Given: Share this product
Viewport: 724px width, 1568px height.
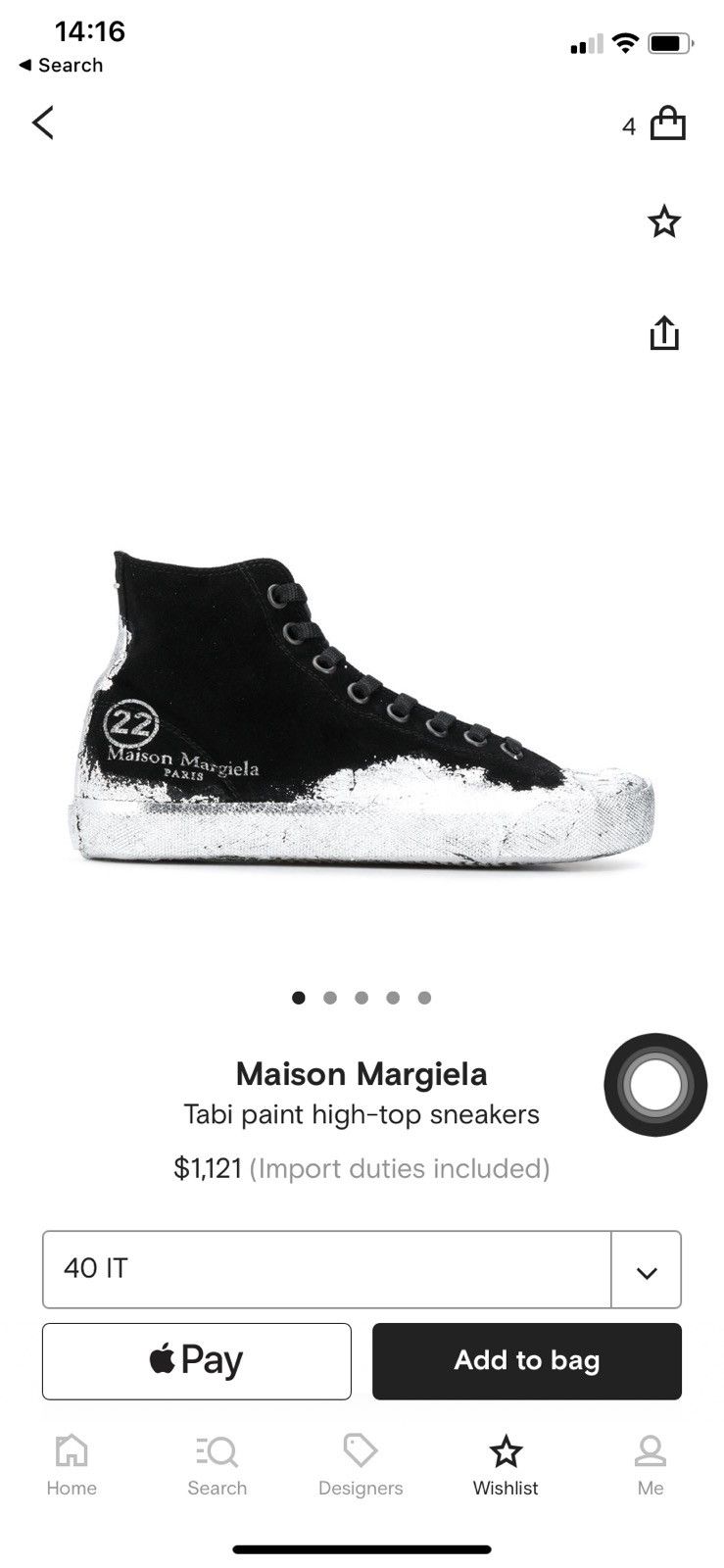Looking at the screenshot, I should [664, 332].
